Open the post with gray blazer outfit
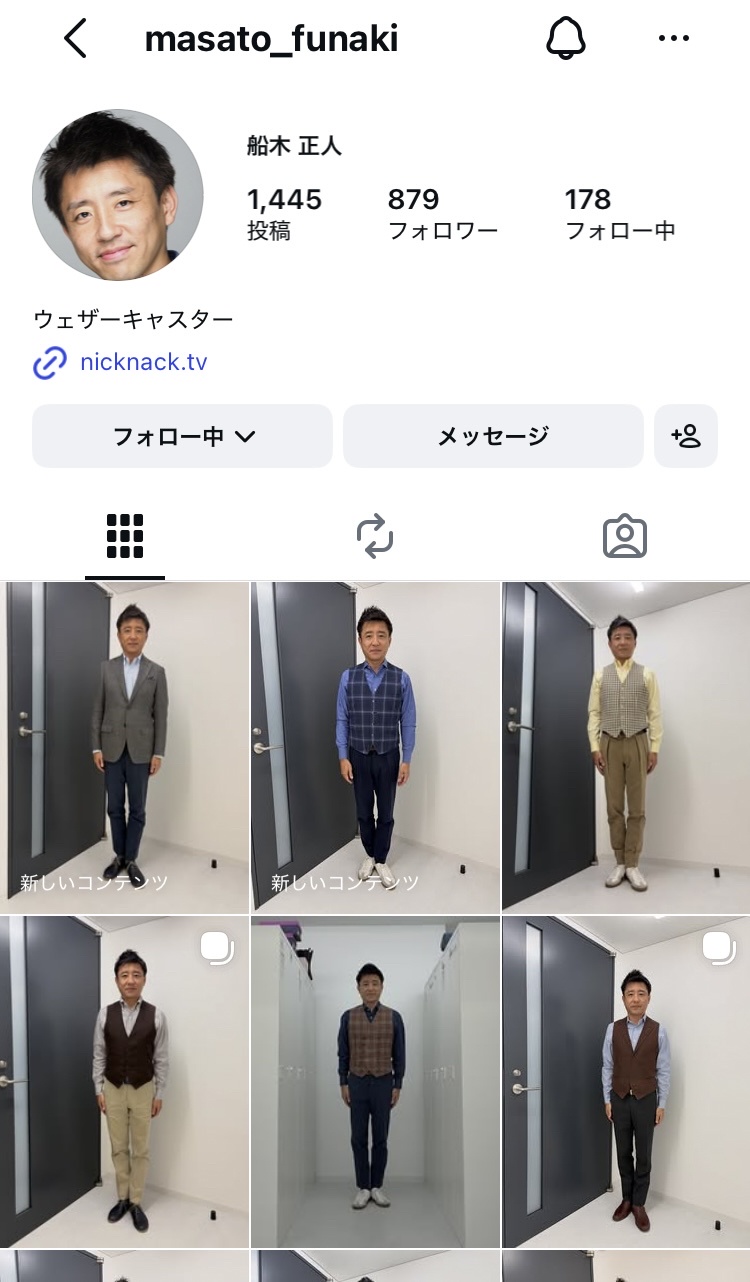750x1282 pixels. tap(124, 748)
